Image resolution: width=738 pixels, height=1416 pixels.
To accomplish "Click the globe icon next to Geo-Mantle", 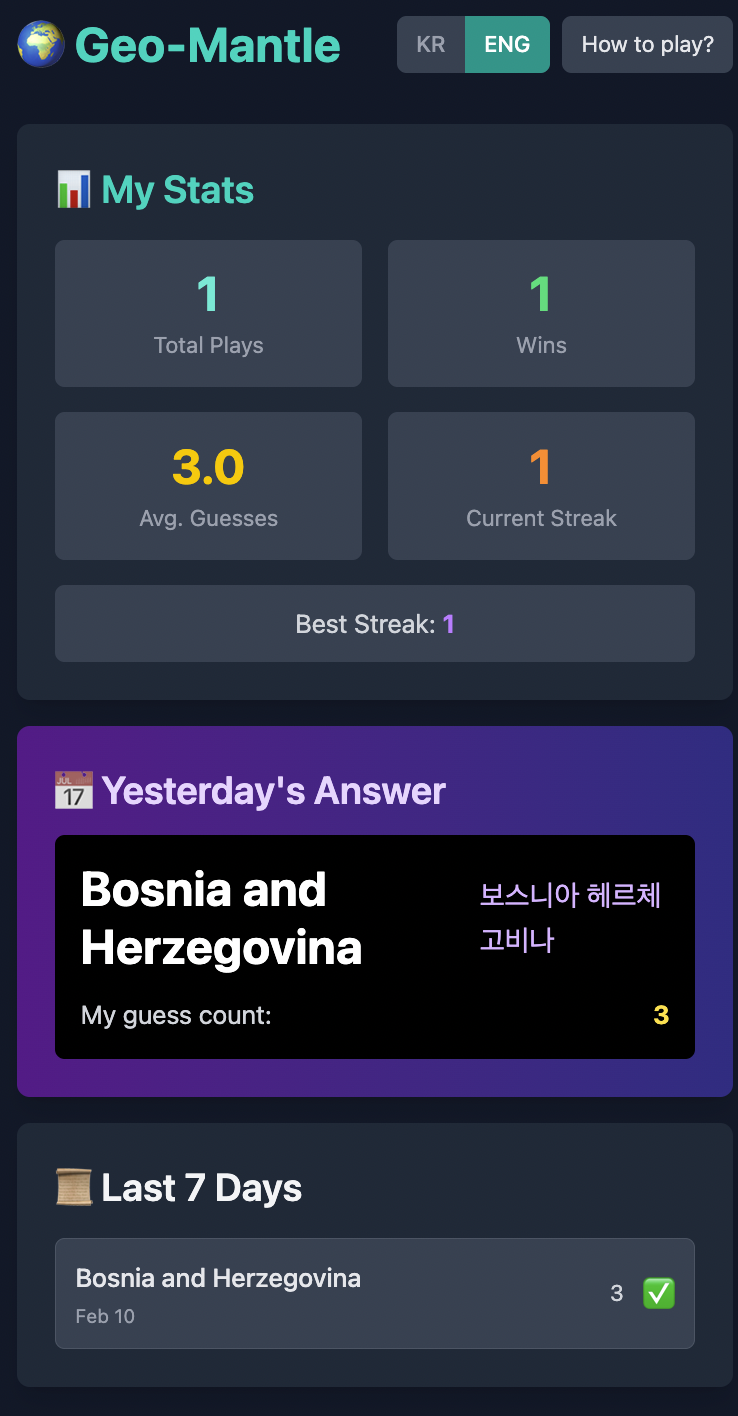I will [x=40, y=44].
